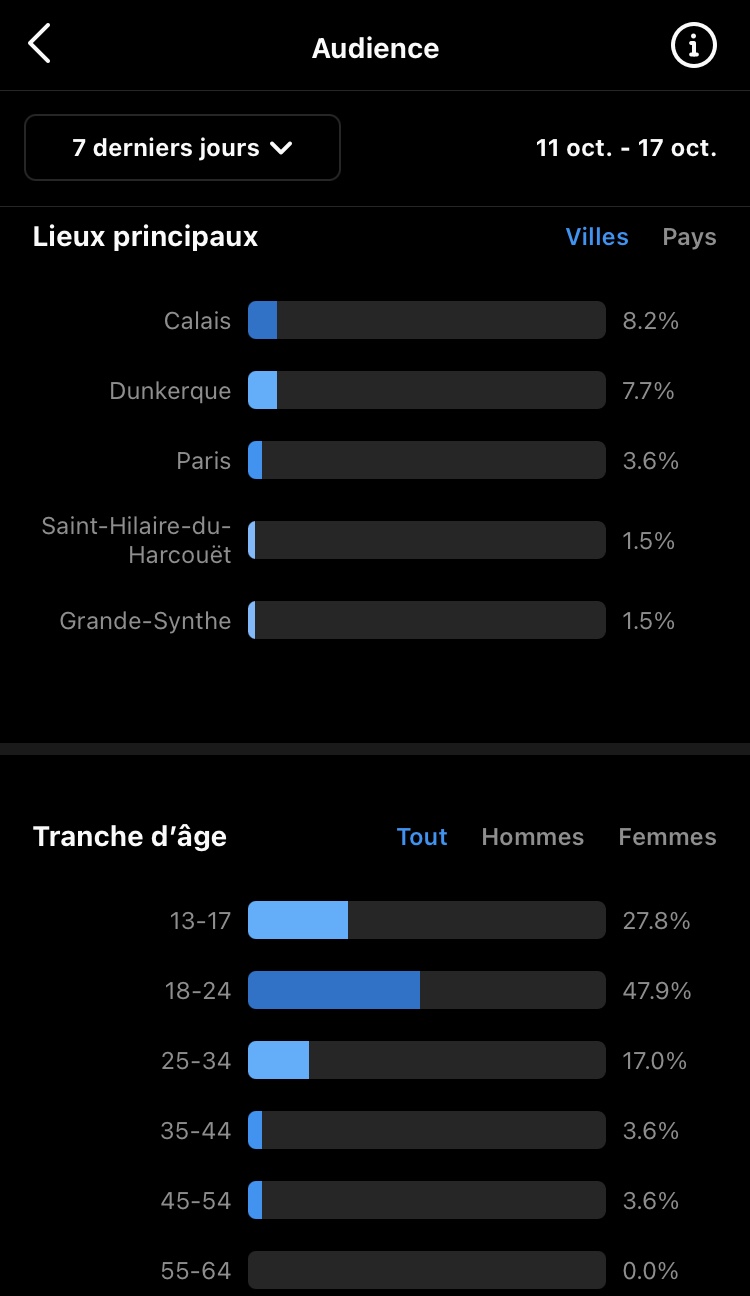Show age ranges for Femmes

[x=667, y=837]
